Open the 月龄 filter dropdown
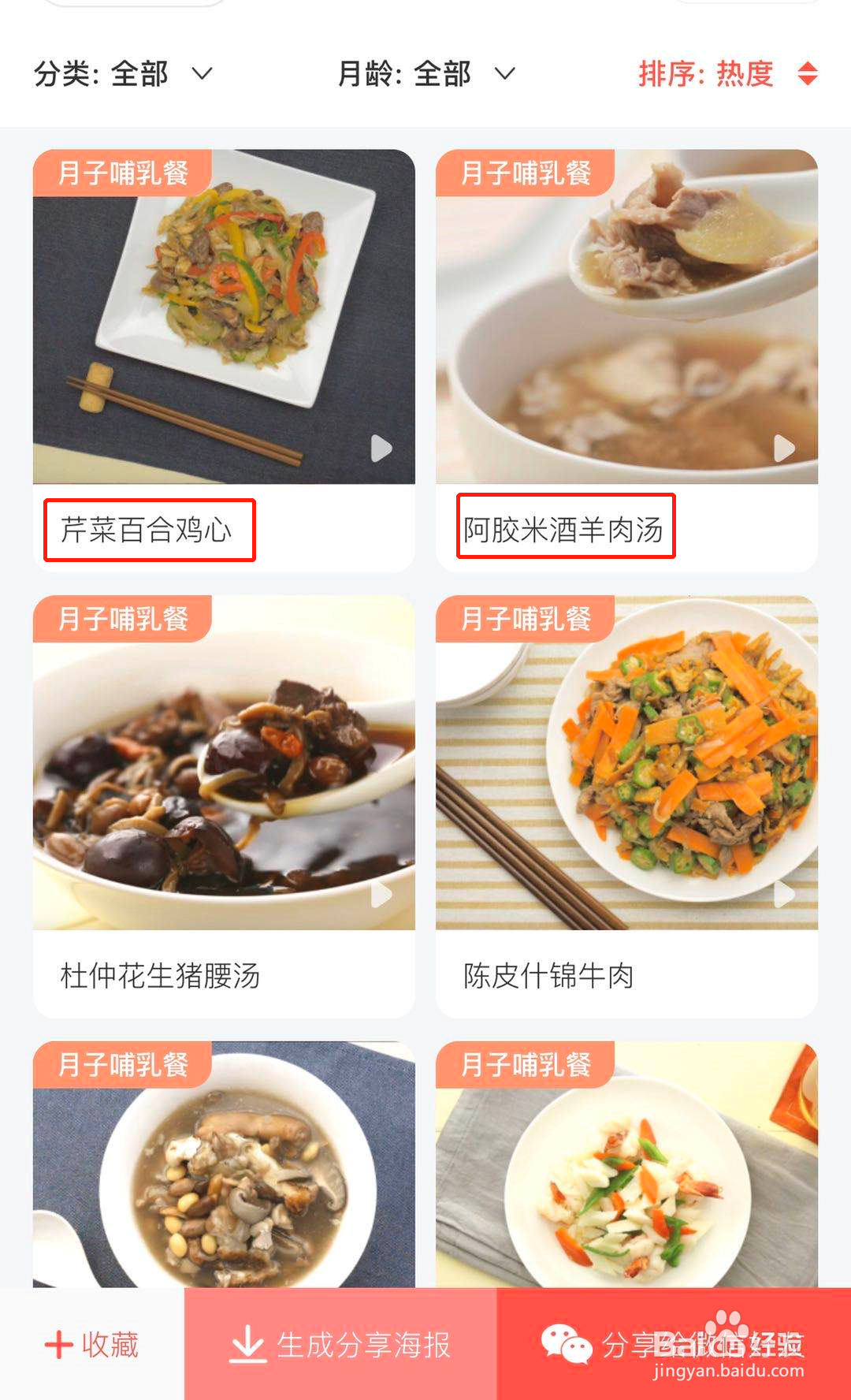 [x=425, y=74]
